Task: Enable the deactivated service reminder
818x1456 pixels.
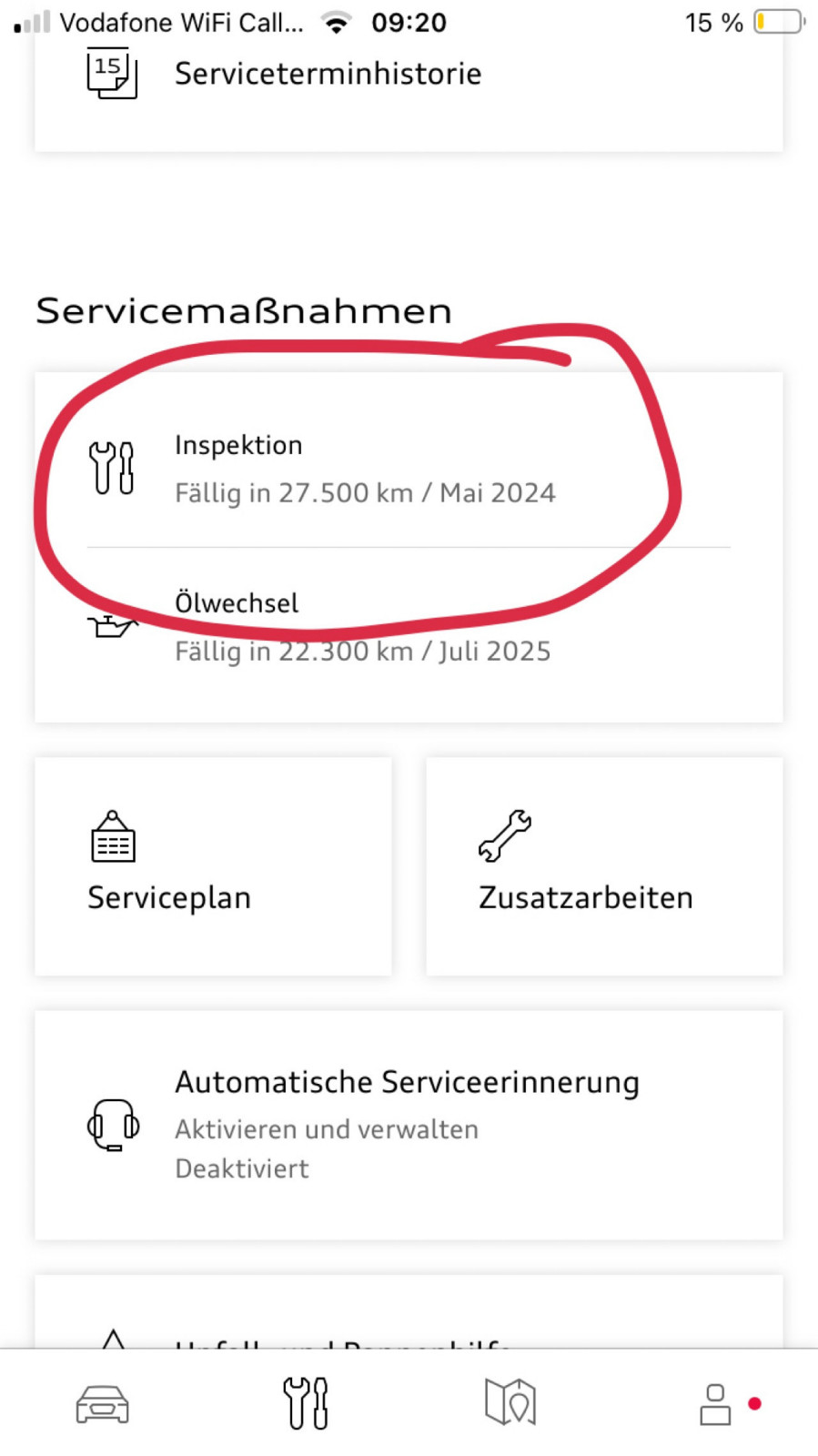Action: point(408,1125)
